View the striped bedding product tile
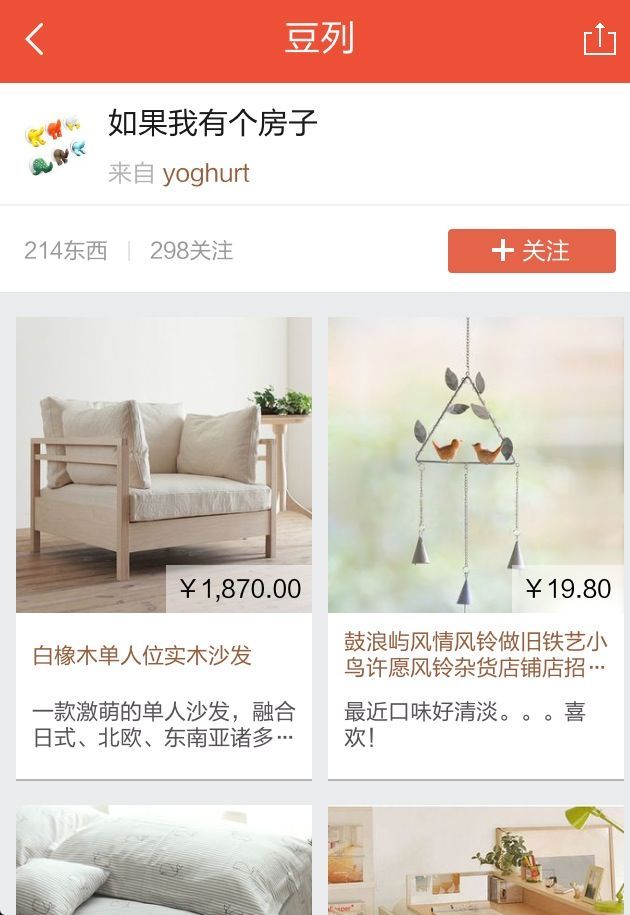This screenshot has height=915, width=630. 164,861
